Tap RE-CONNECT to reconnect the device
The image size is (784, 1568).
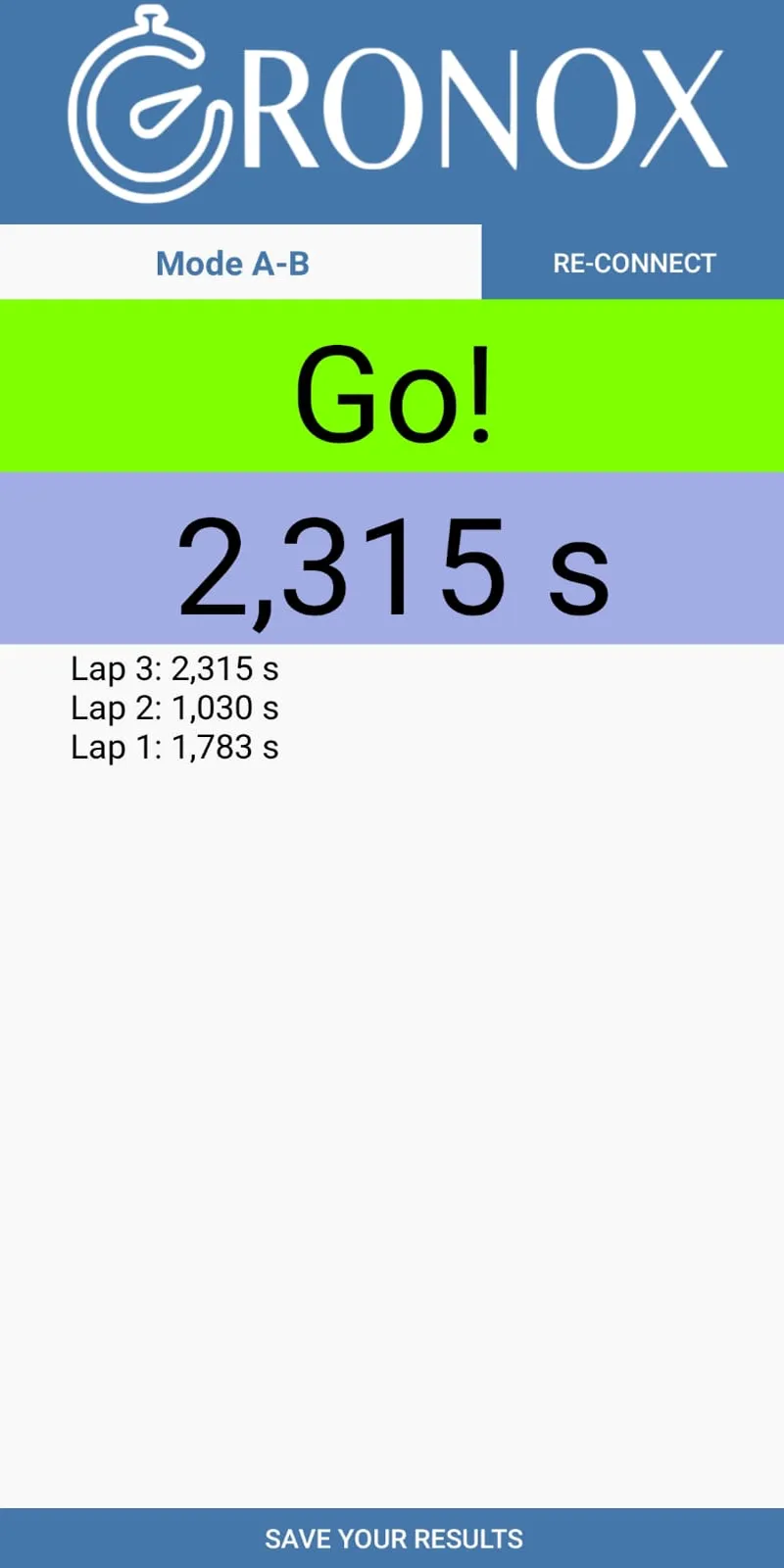[633, 263]
